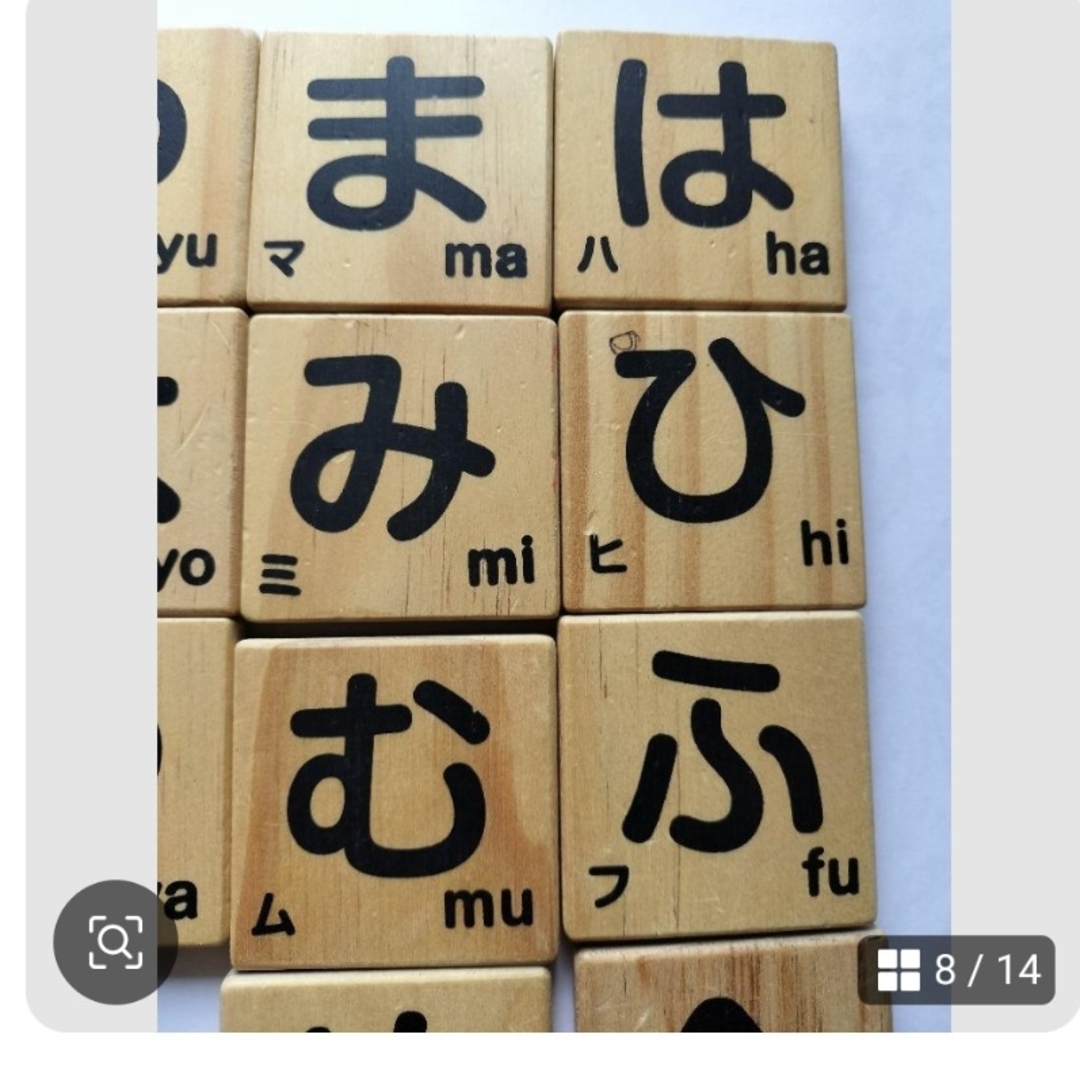Open visual image search lens icon
The height and width of the screenshot is (1080, 1080).
115,942
